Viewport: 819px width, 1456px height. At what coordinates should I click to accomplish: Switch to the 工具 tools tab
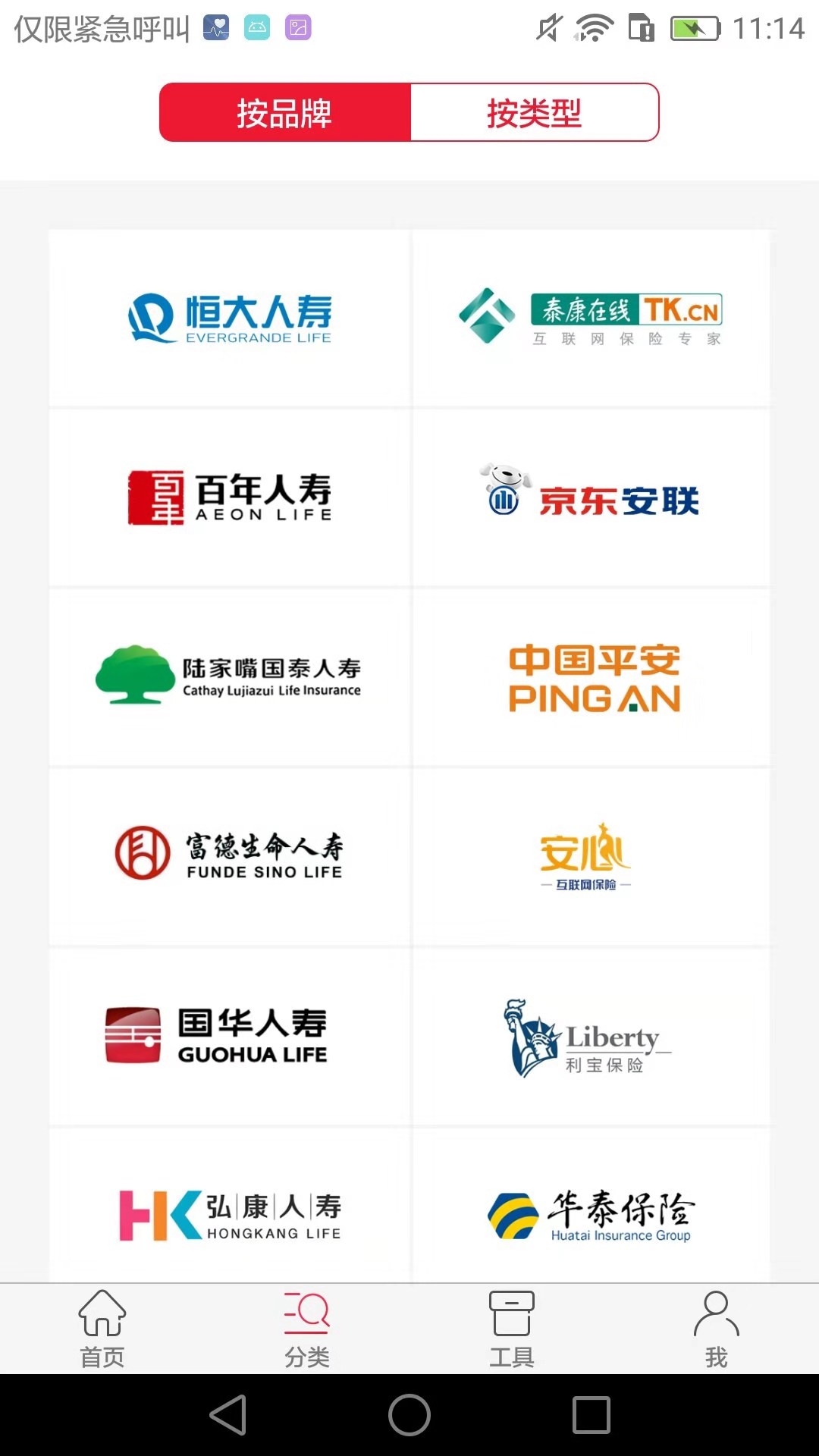pyautogui.click(x=512, y=1329)
